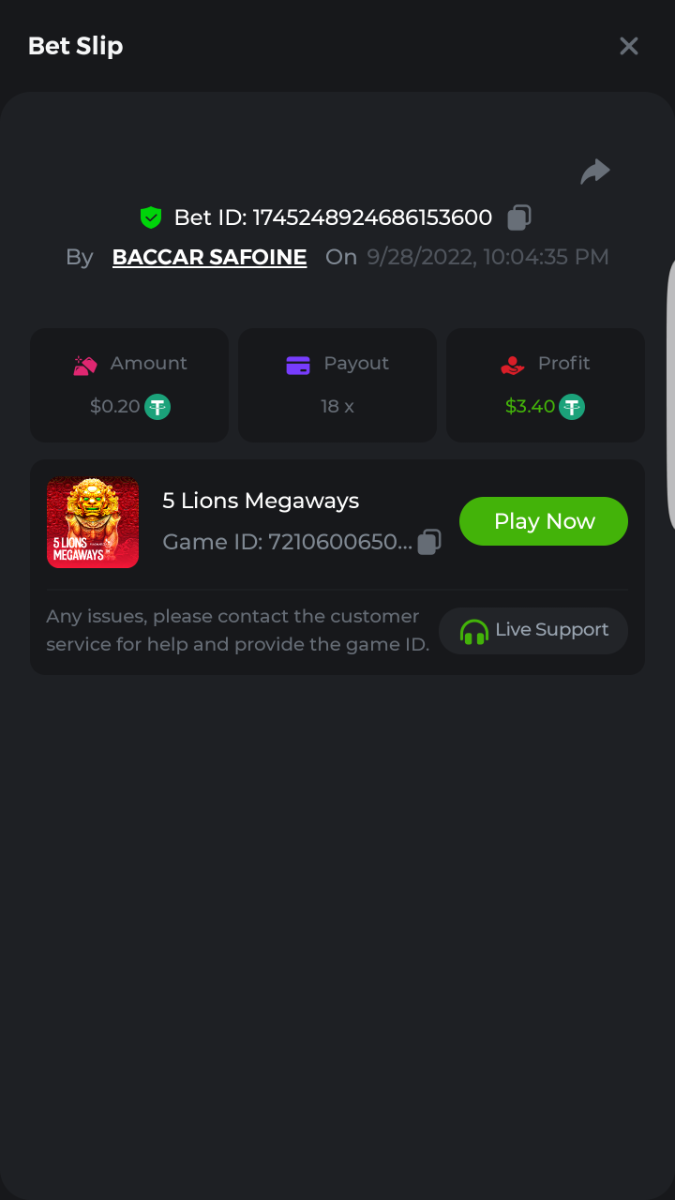Share this bet slip

[595, 172]
